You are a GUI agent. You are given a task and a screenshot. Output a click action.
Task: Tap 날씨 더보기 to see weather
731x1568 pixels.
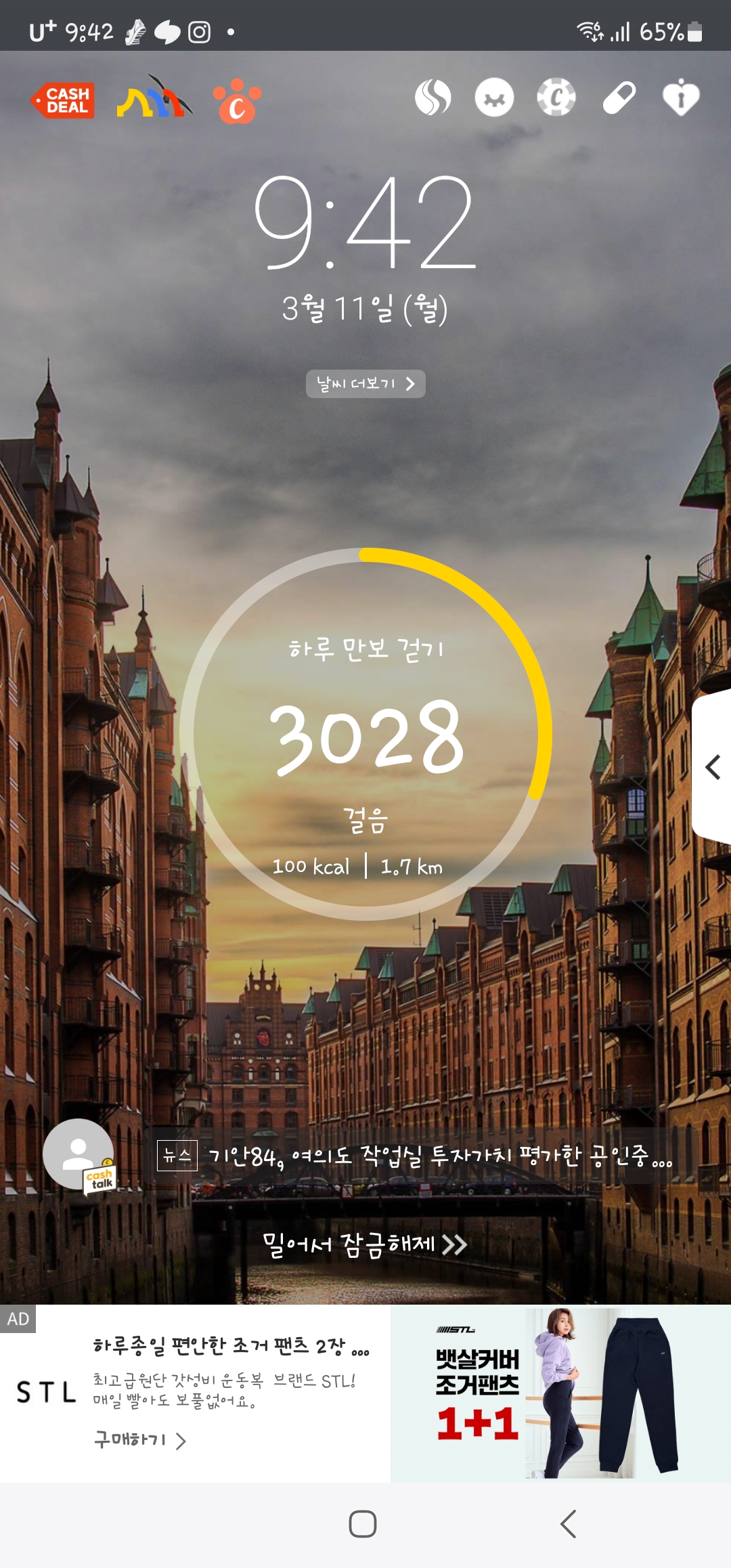(365, 384)
